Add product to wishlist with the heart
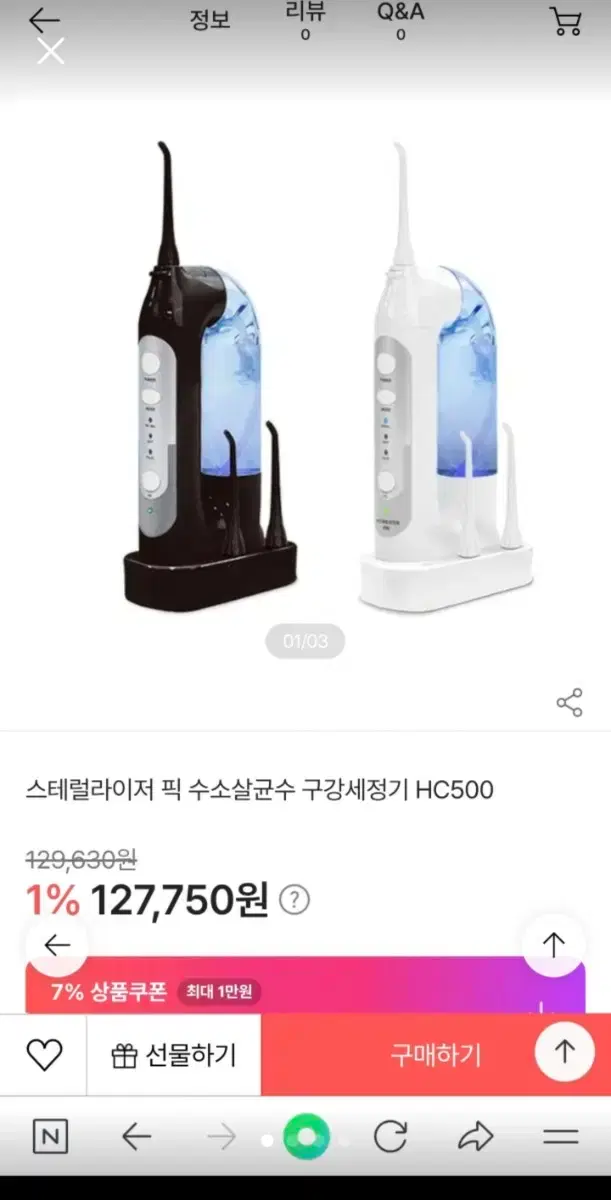Viewport: 611px width, 1200px height. (43, 1054)
